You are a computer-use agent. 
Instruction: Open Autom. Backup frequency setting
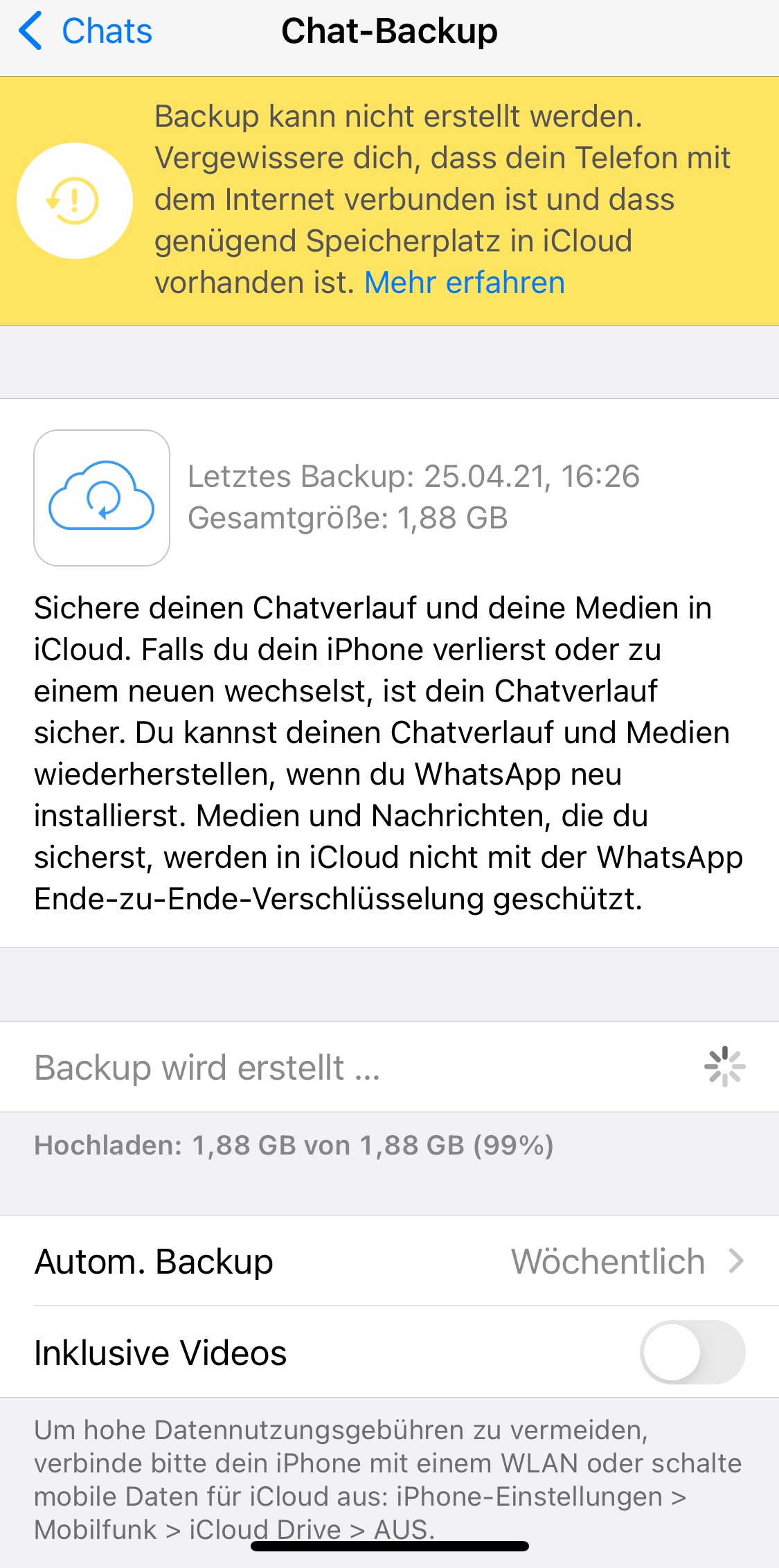pyautogui.click(x=389, y=1261)
